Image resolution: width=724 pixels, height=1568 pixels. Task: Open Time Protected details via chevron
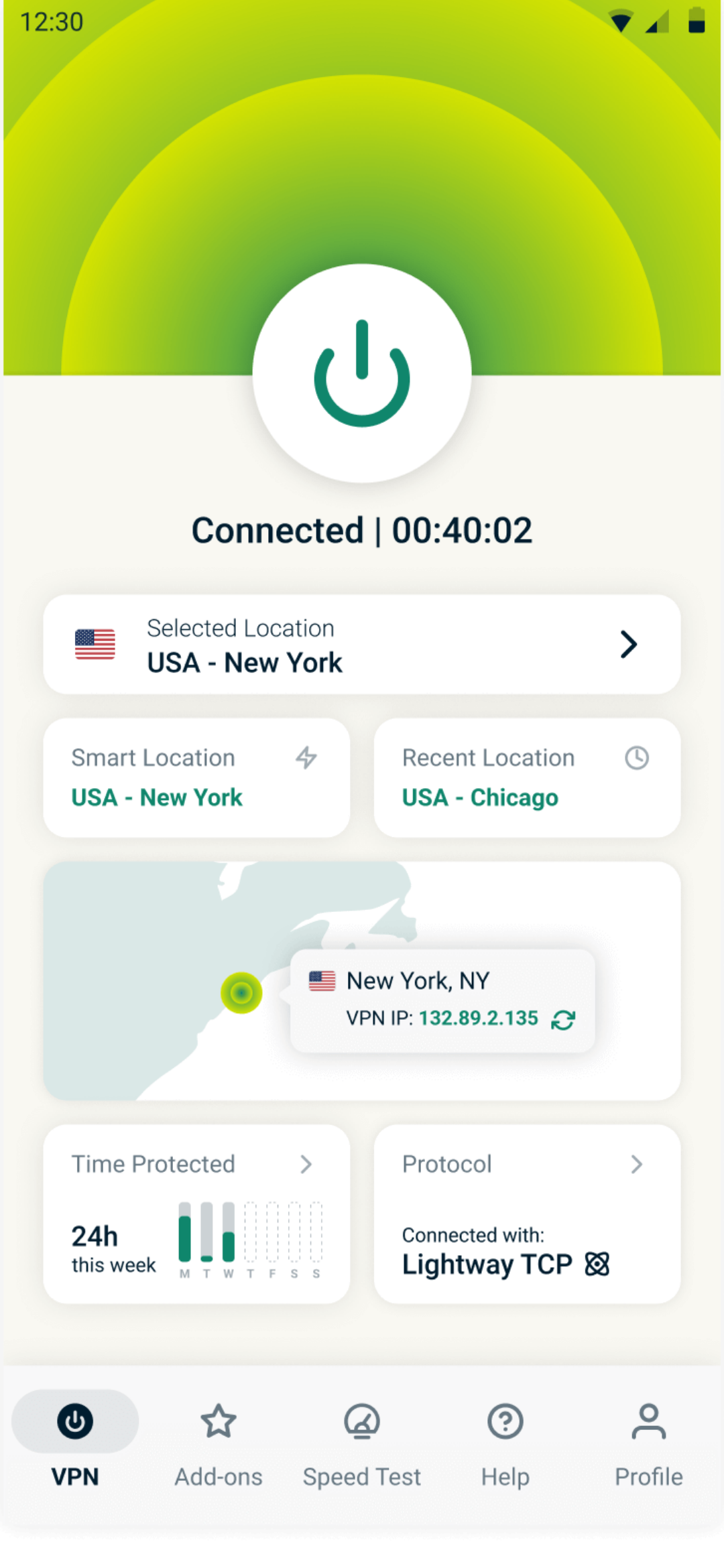point(307,1165)
